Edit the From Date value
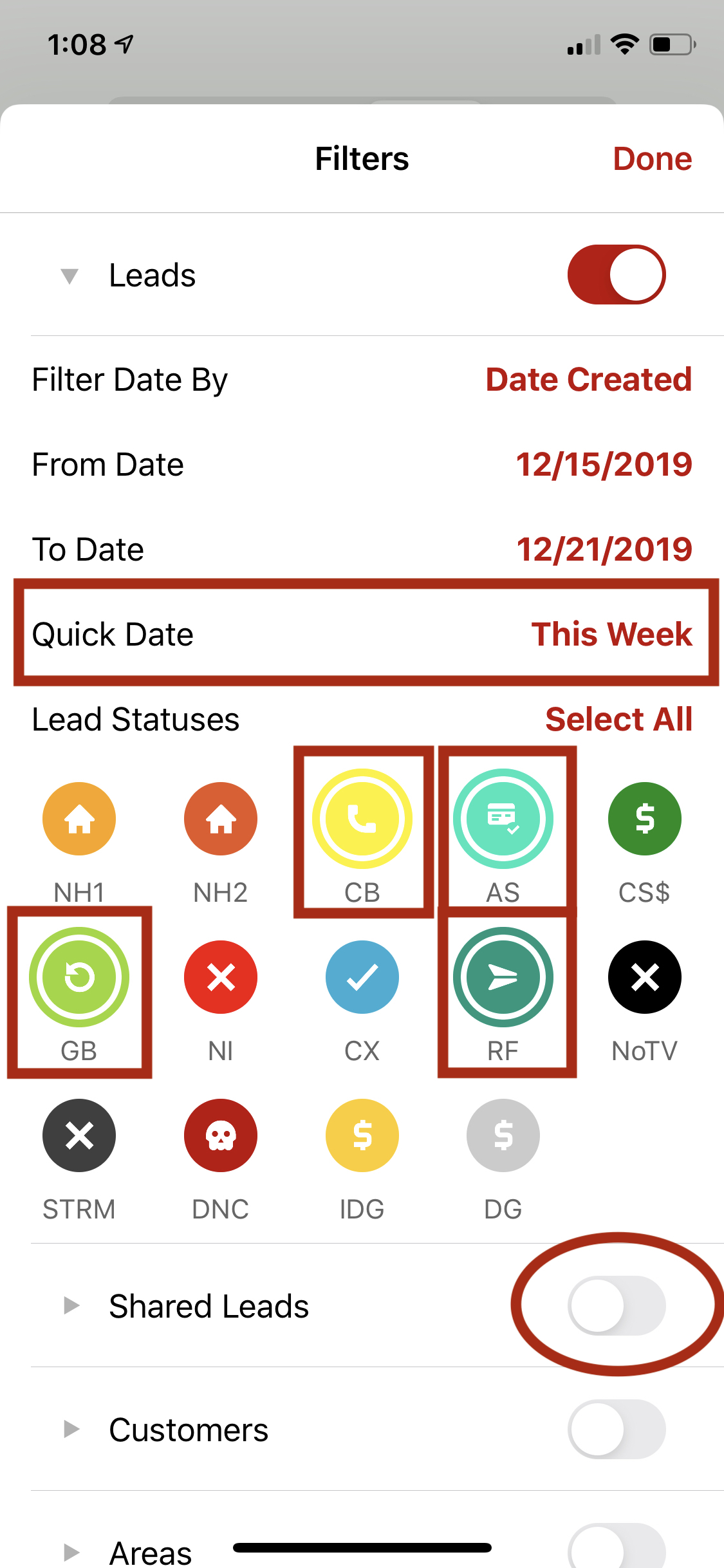 click(x=604, y=465)
